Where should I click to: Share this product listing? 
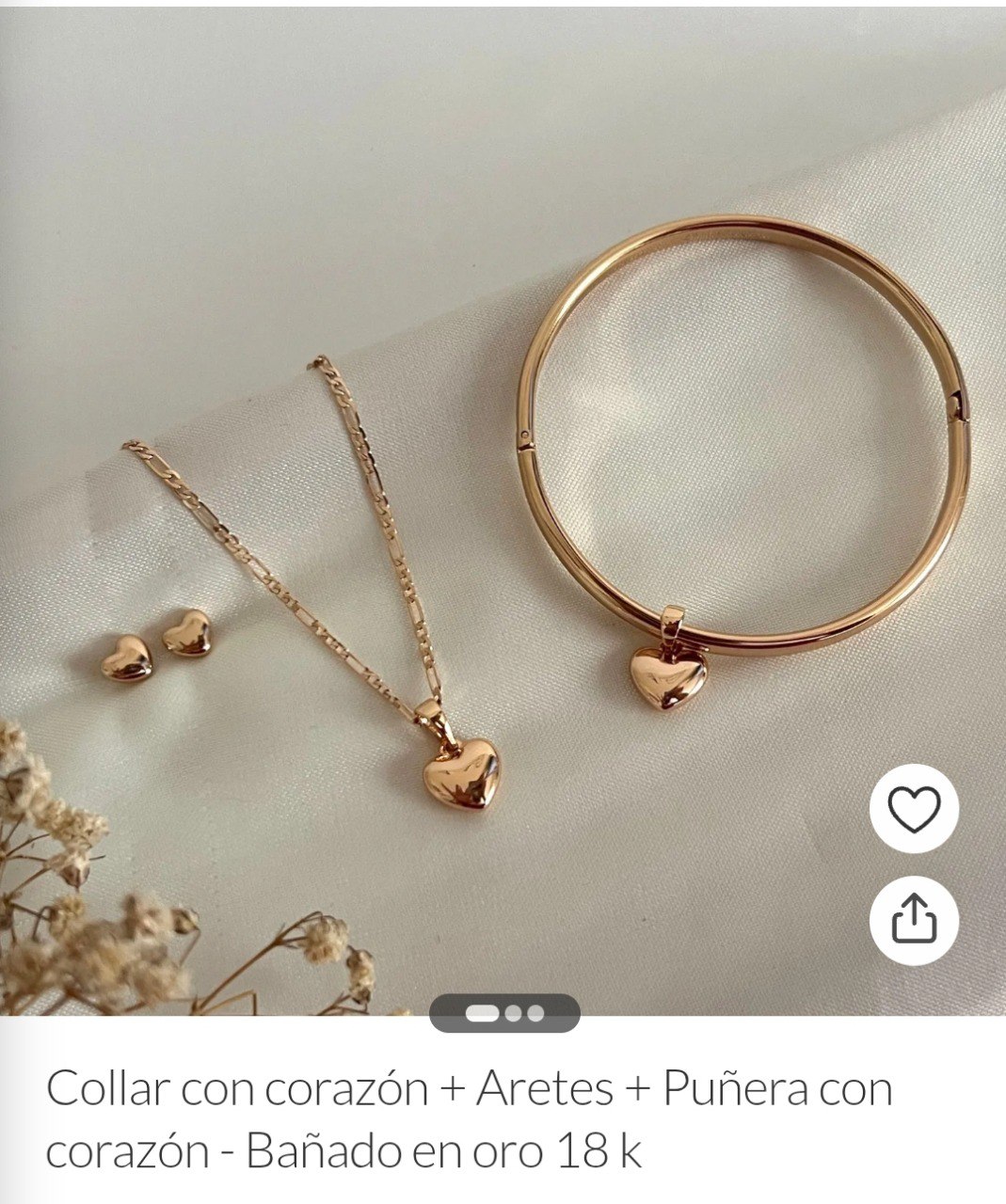914,920
